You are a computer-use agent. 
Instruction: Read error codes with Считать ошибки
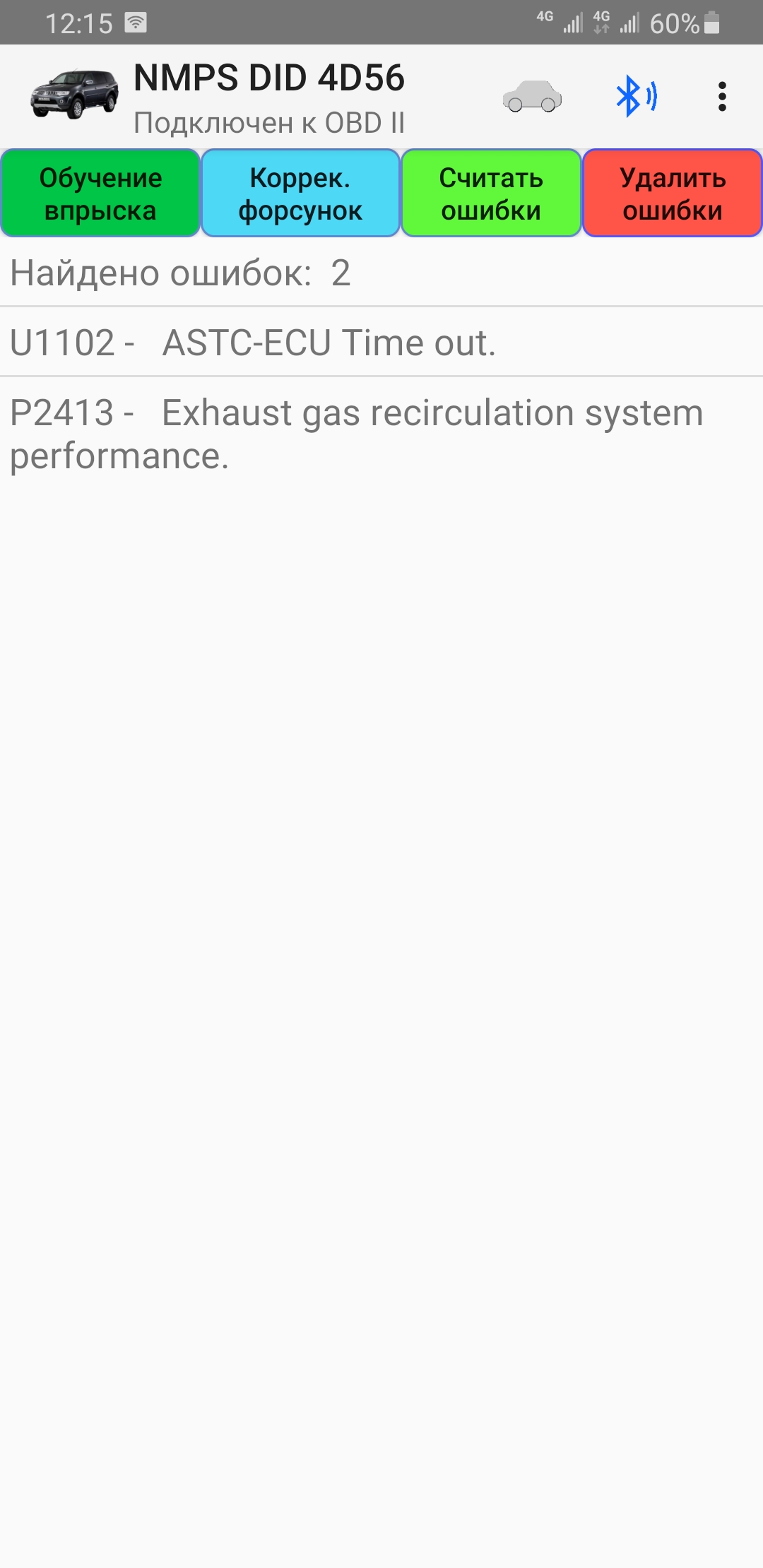491,194
